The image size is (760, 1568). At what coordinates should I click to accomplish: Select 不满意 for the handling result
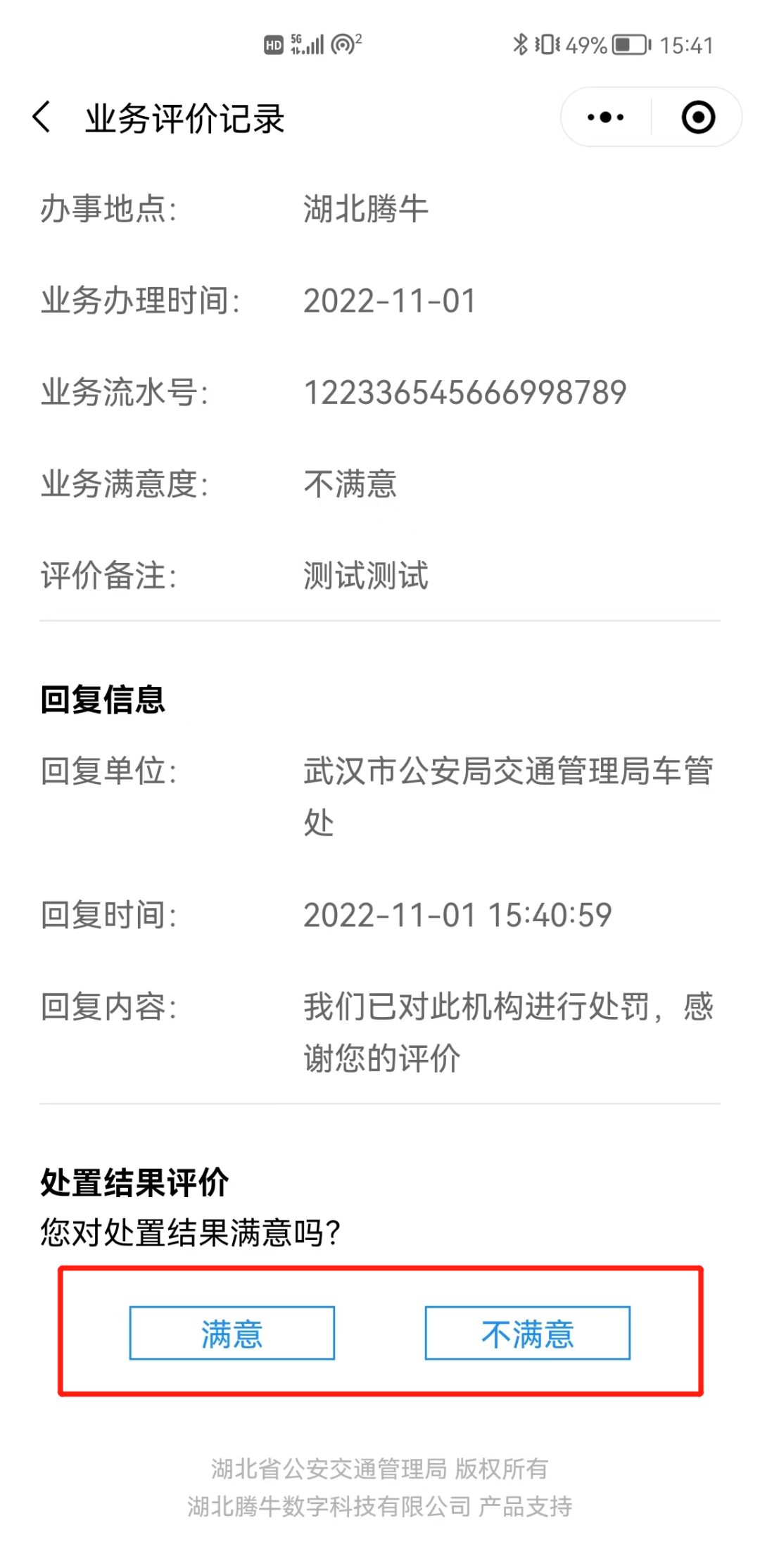coord(526,1332)
